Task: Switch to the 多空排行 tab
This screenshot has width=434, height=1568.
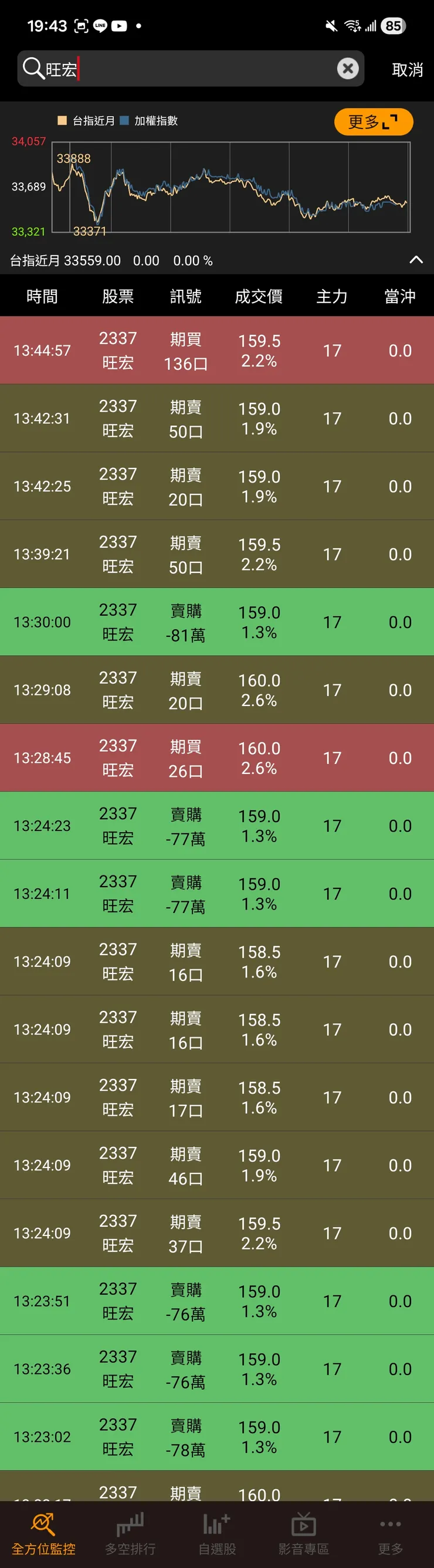Action: pos(130,1535)
